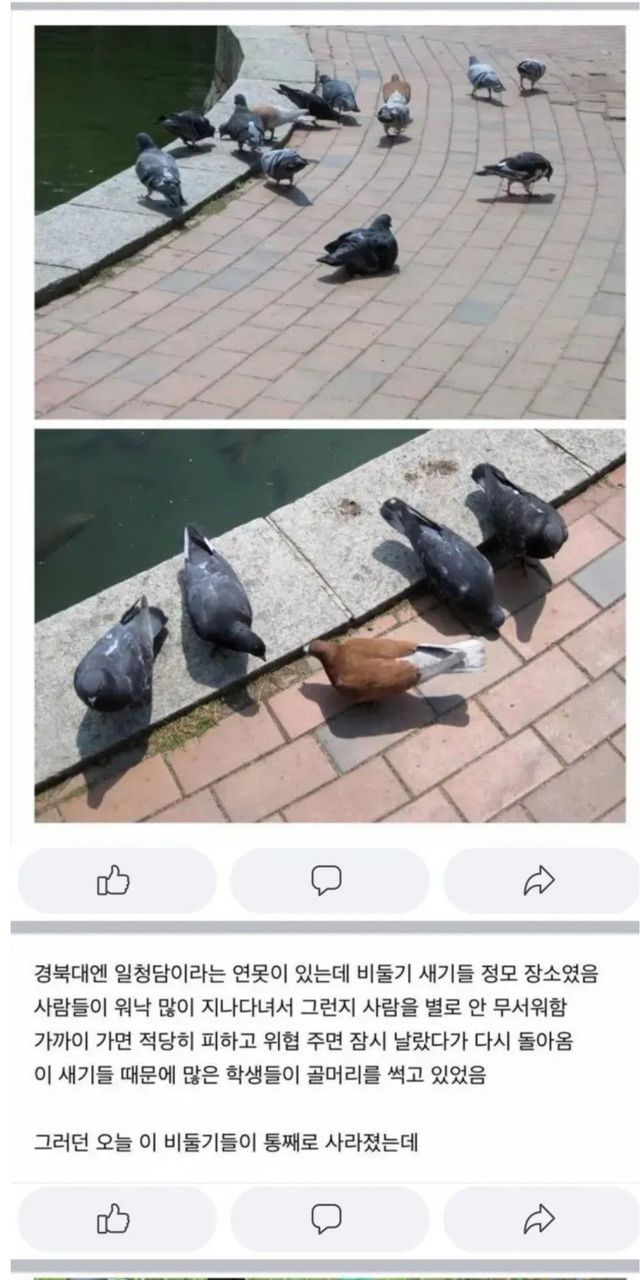Share the 경북대 일청담 text post
This screenshot has width=640, height=1280.
(539, 1219)
